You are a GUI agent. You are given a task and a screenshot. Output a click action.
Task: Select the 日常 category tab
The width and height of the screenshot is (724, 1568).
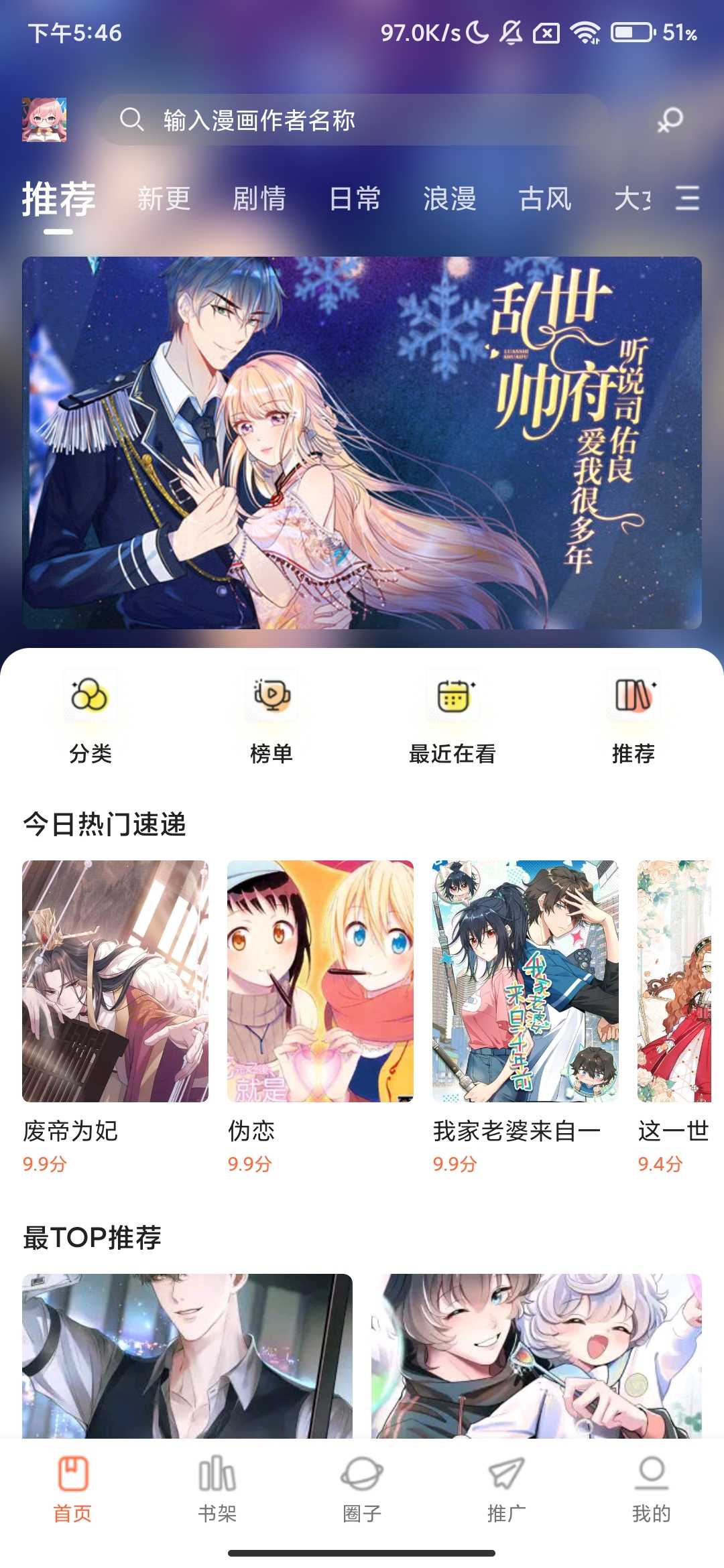[x=355, y=199]
